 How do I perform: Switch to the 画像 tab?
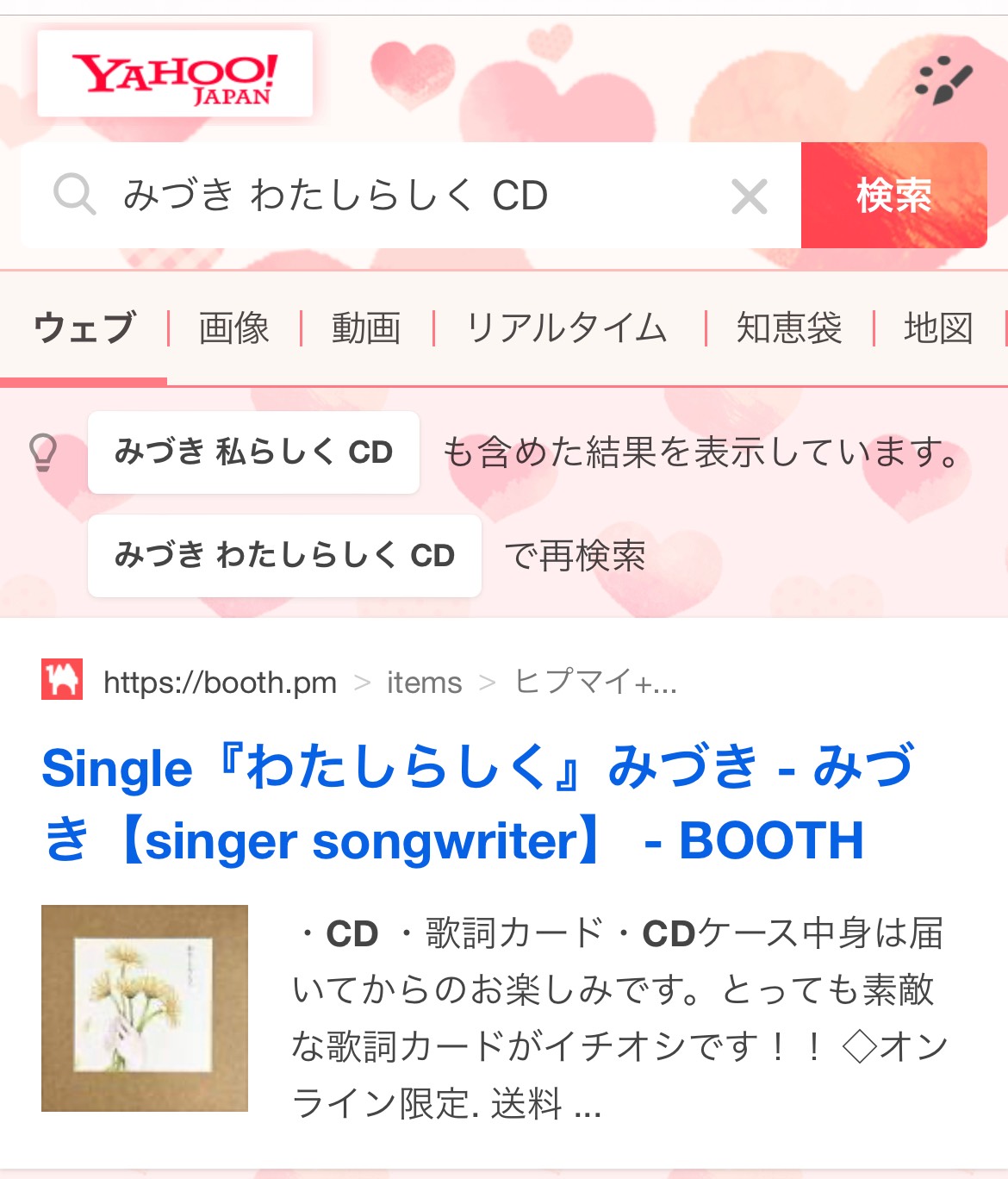(233, 328)
